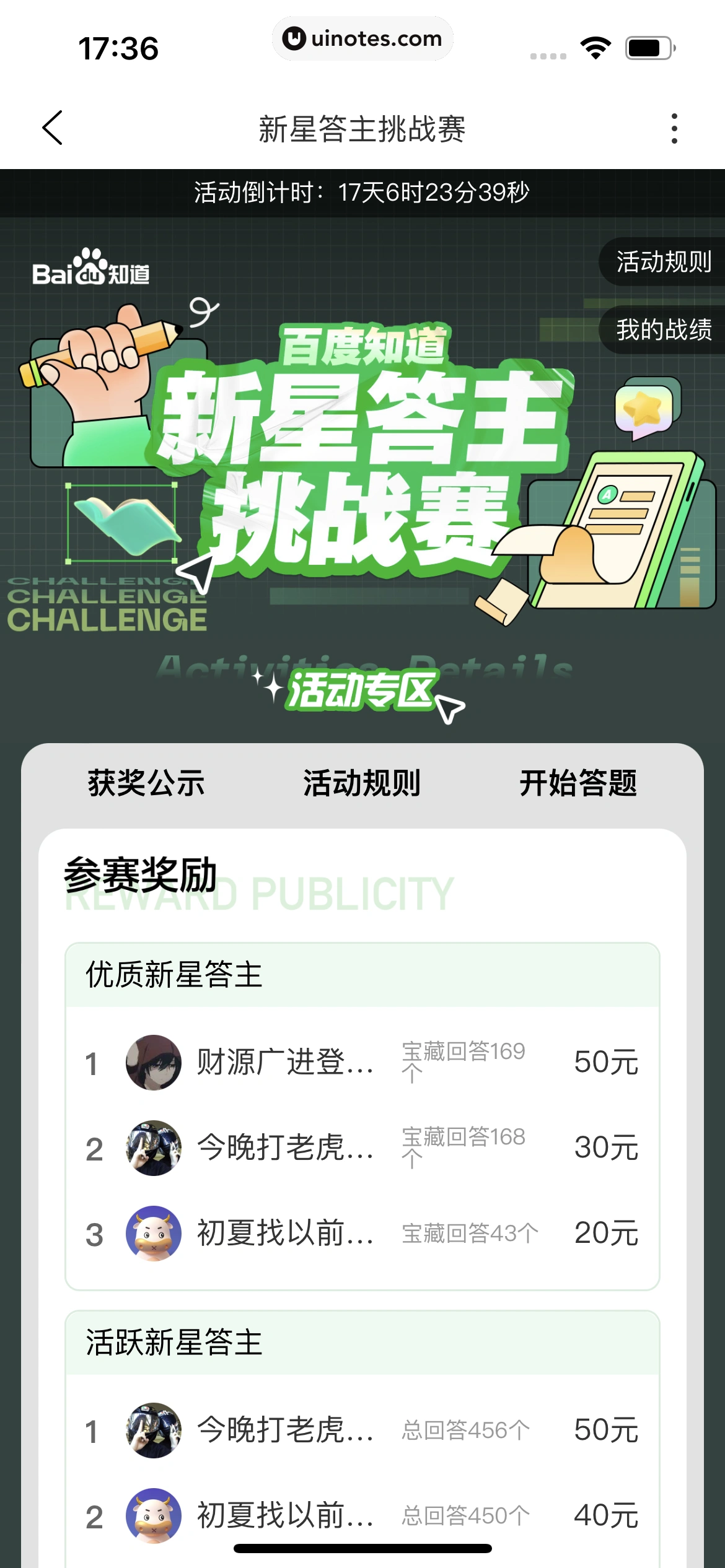
Task: Switch to the 获奖公示 tab
Action: click(147, 783)
